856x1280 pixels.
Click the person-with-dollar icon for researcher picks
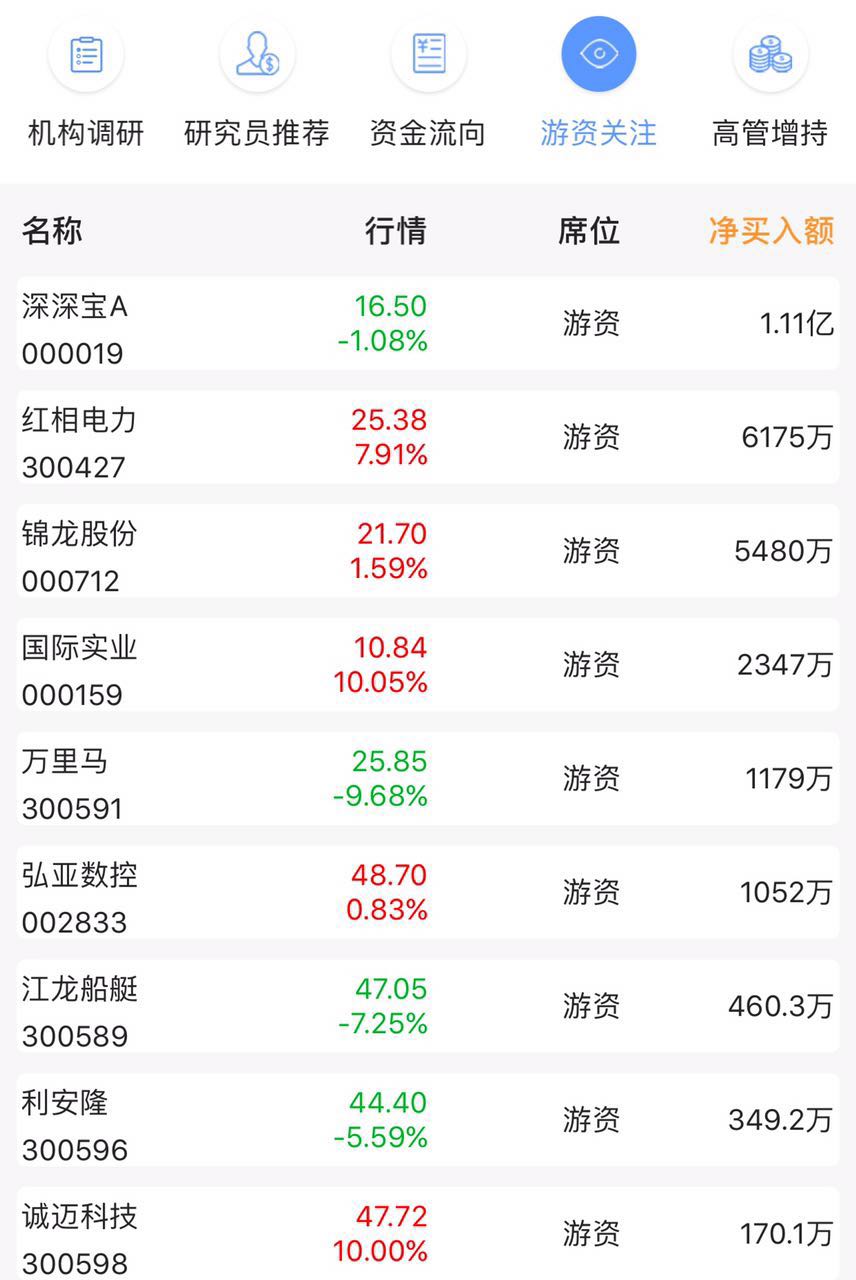(x=257, y=55)
